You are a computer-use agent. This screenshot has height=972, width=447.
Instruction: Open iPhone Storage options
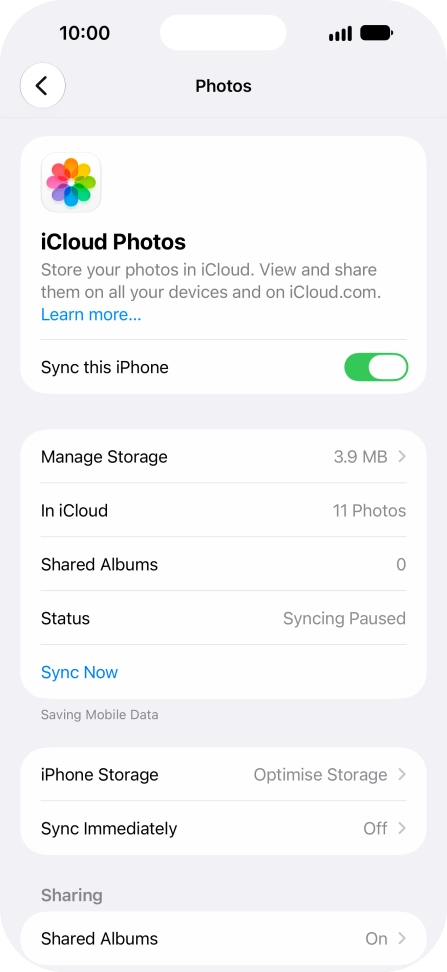(x=223, y=775)
